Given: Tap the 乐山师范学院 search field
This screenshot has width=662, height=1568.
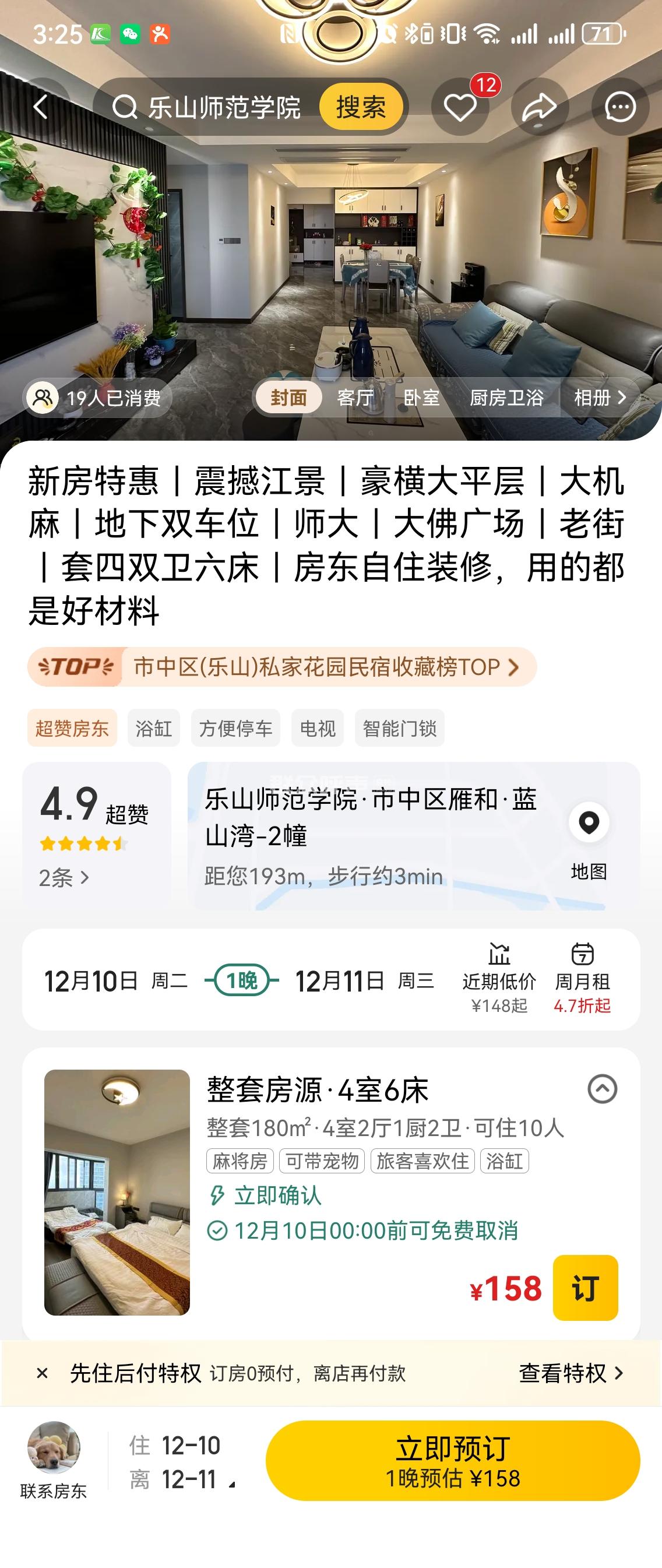Looking at the screenshot, I should (x=213, y=108).
